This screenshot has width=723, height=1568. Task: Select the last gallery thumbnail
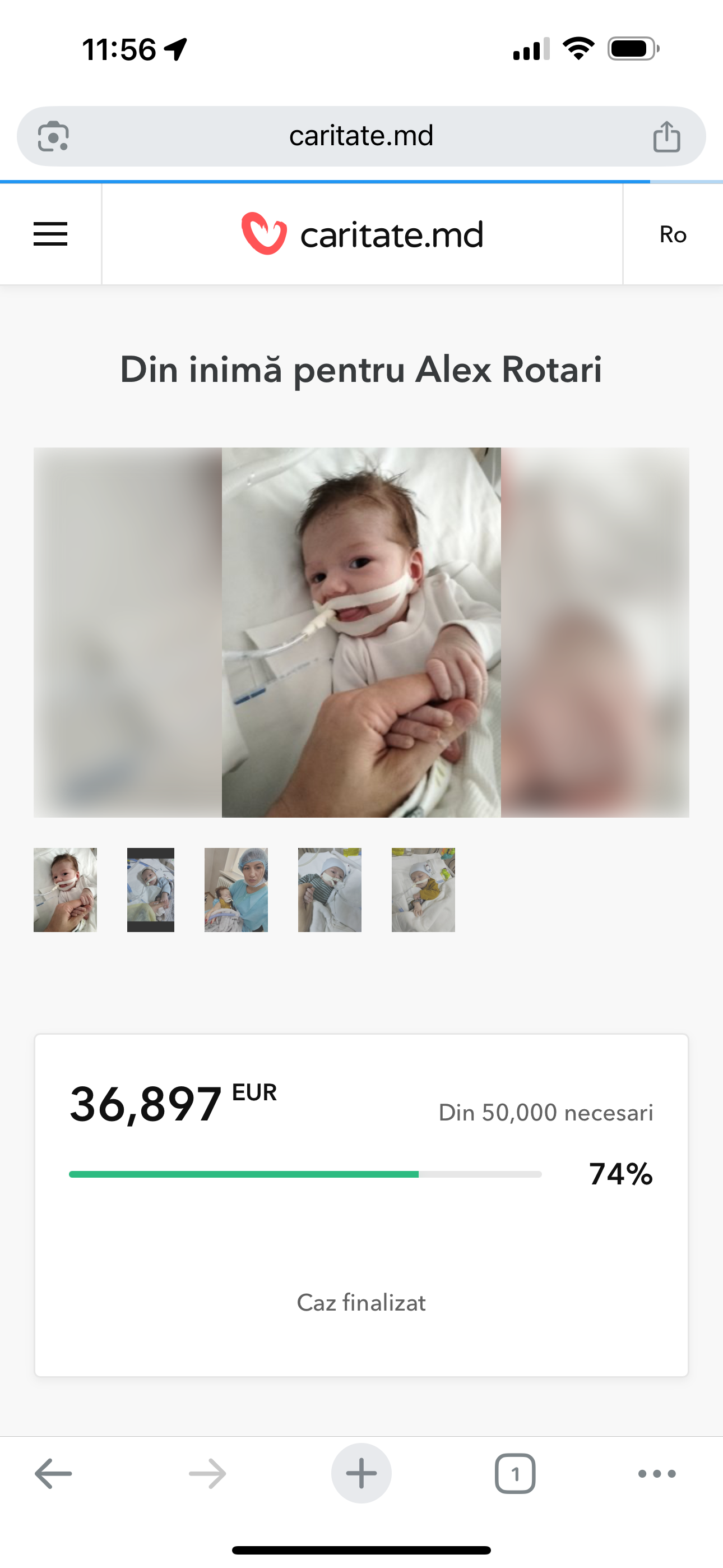424,890
